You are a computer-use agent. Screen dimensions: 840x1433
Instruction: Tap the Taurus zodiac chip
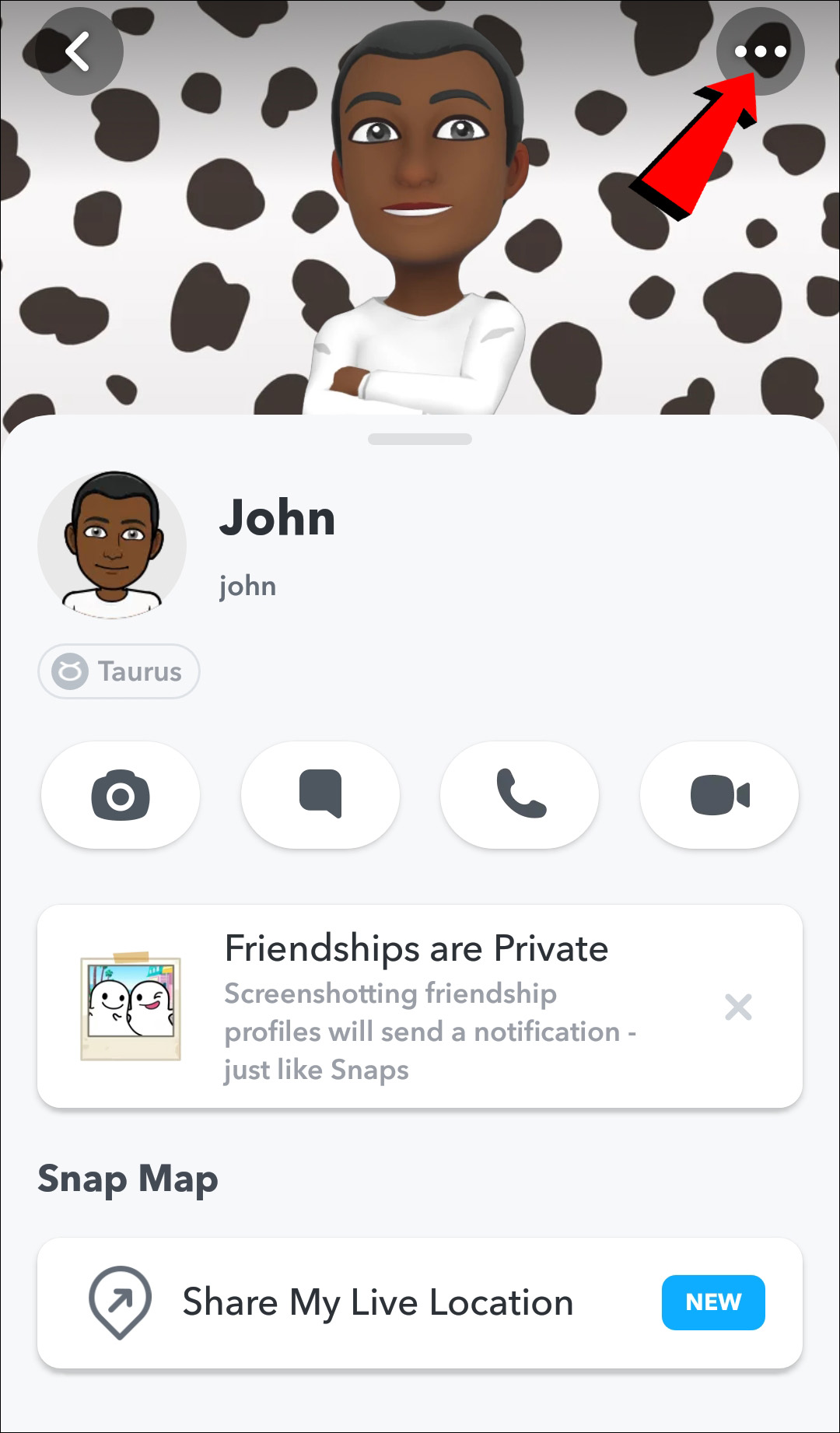point(119,671)
